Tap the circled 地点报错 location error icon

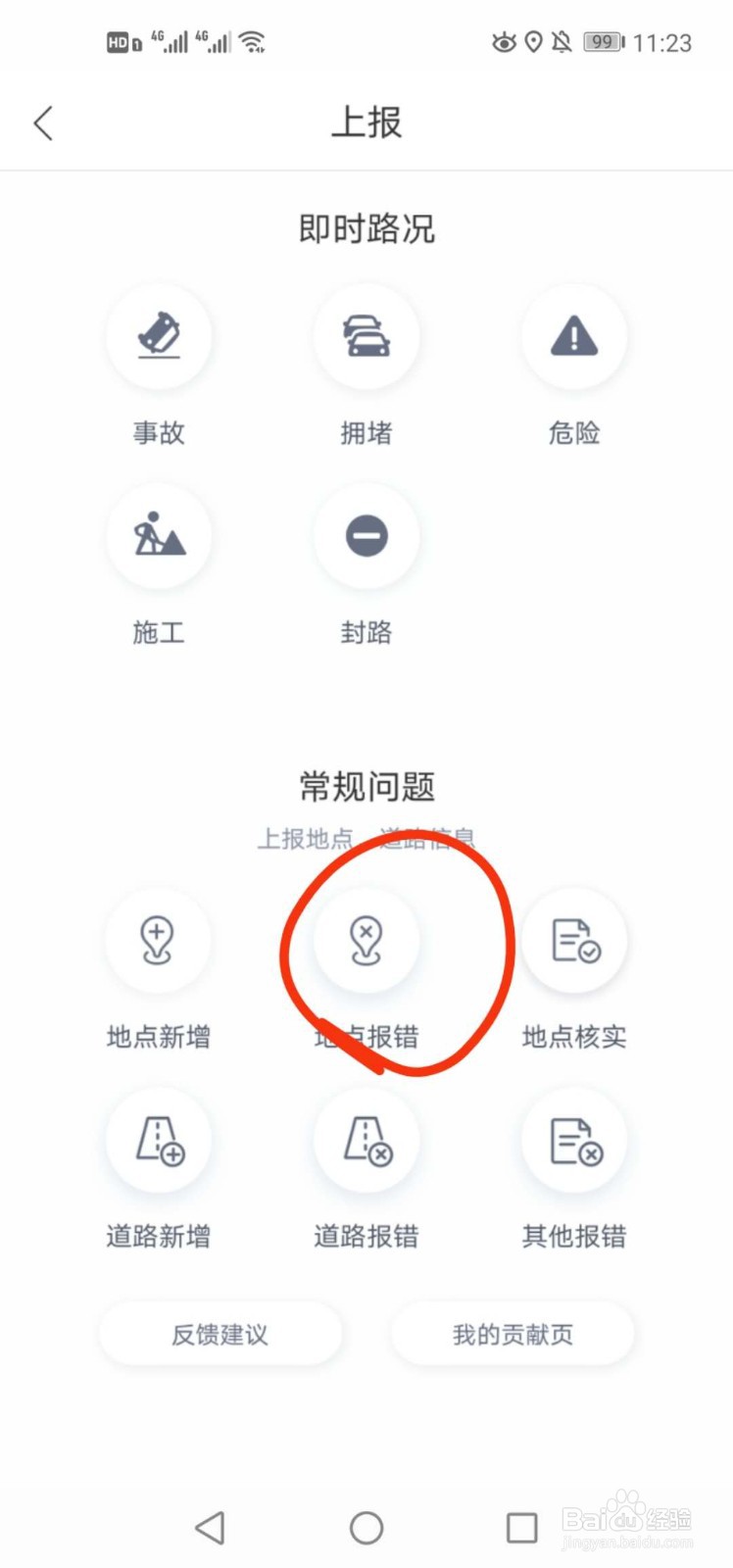coord(366,940)
